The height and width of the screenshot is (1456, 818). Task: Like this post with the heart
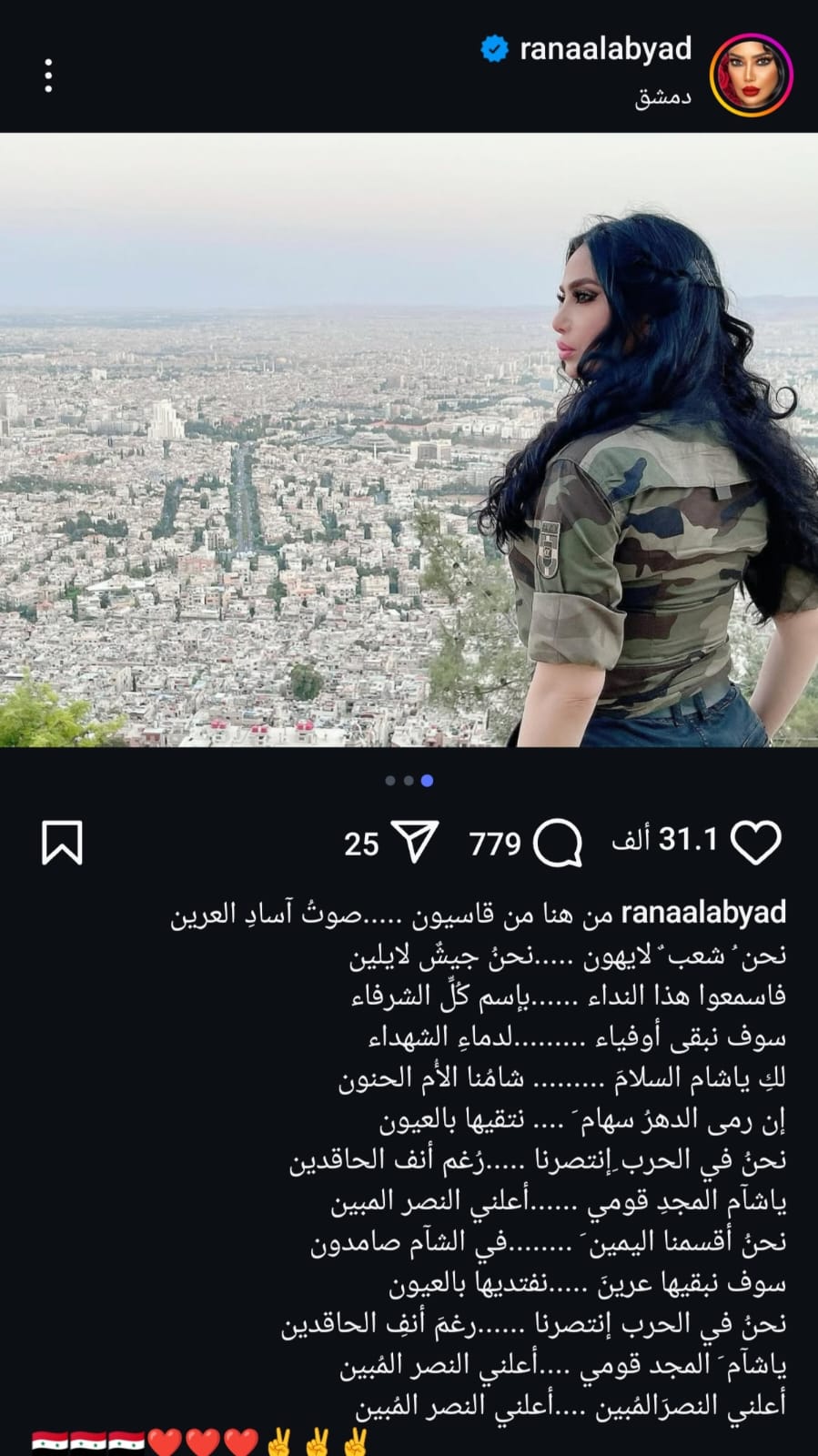[755, 844]
